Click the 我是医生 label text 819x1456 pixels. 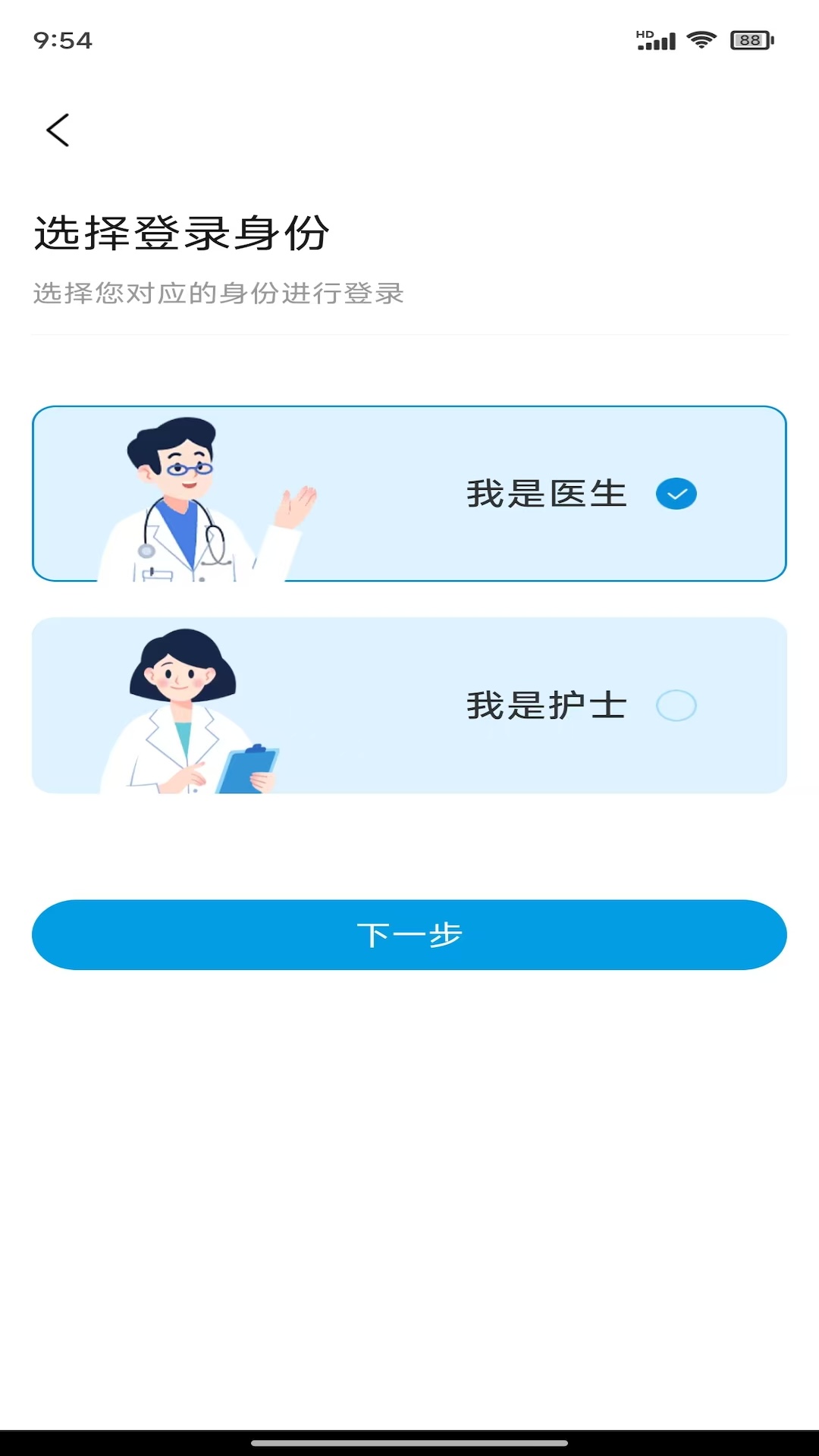click(546, 493)
